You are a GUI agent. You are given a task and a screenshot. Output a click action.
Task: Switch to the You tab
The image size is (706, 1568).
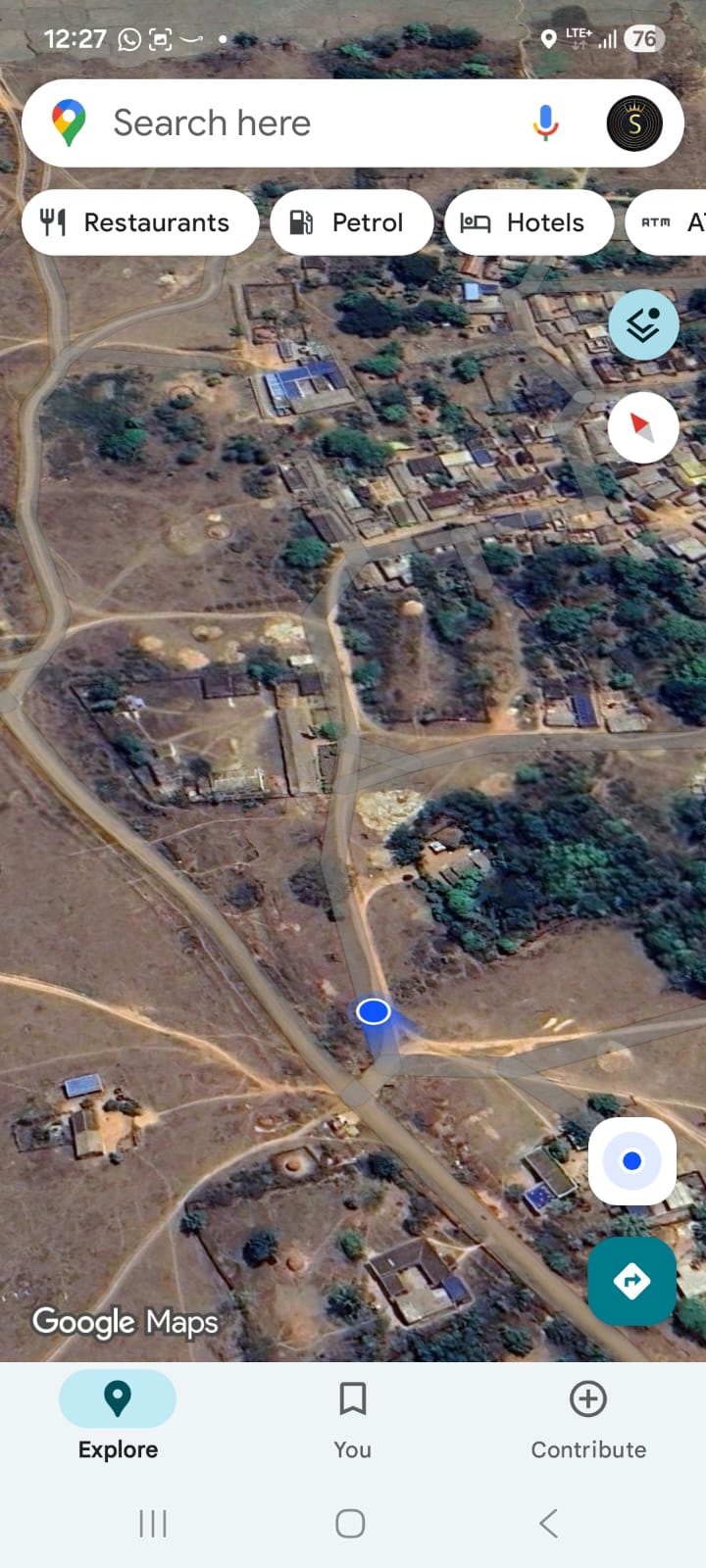point(352,1416)
